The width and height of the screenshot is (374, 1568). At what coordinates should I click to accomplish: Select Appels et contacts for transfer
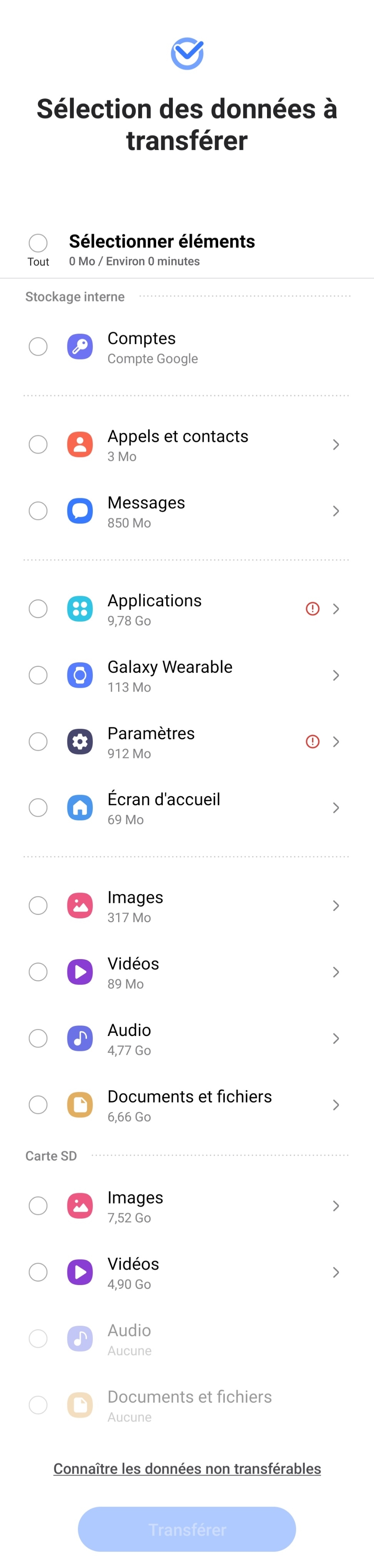pos(38,444)
